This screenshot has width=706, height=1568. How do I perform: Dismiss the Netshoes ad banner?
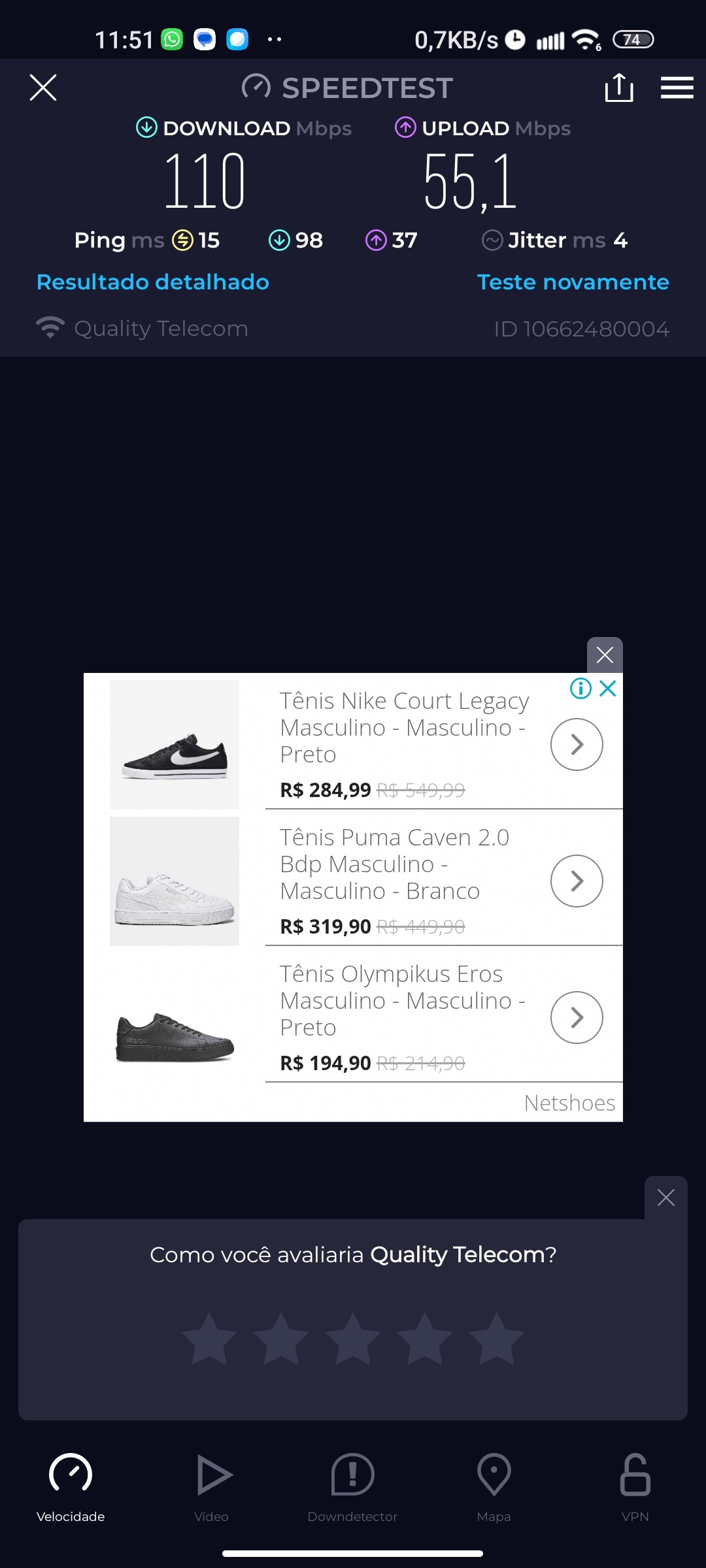click(x=605, y=655)
